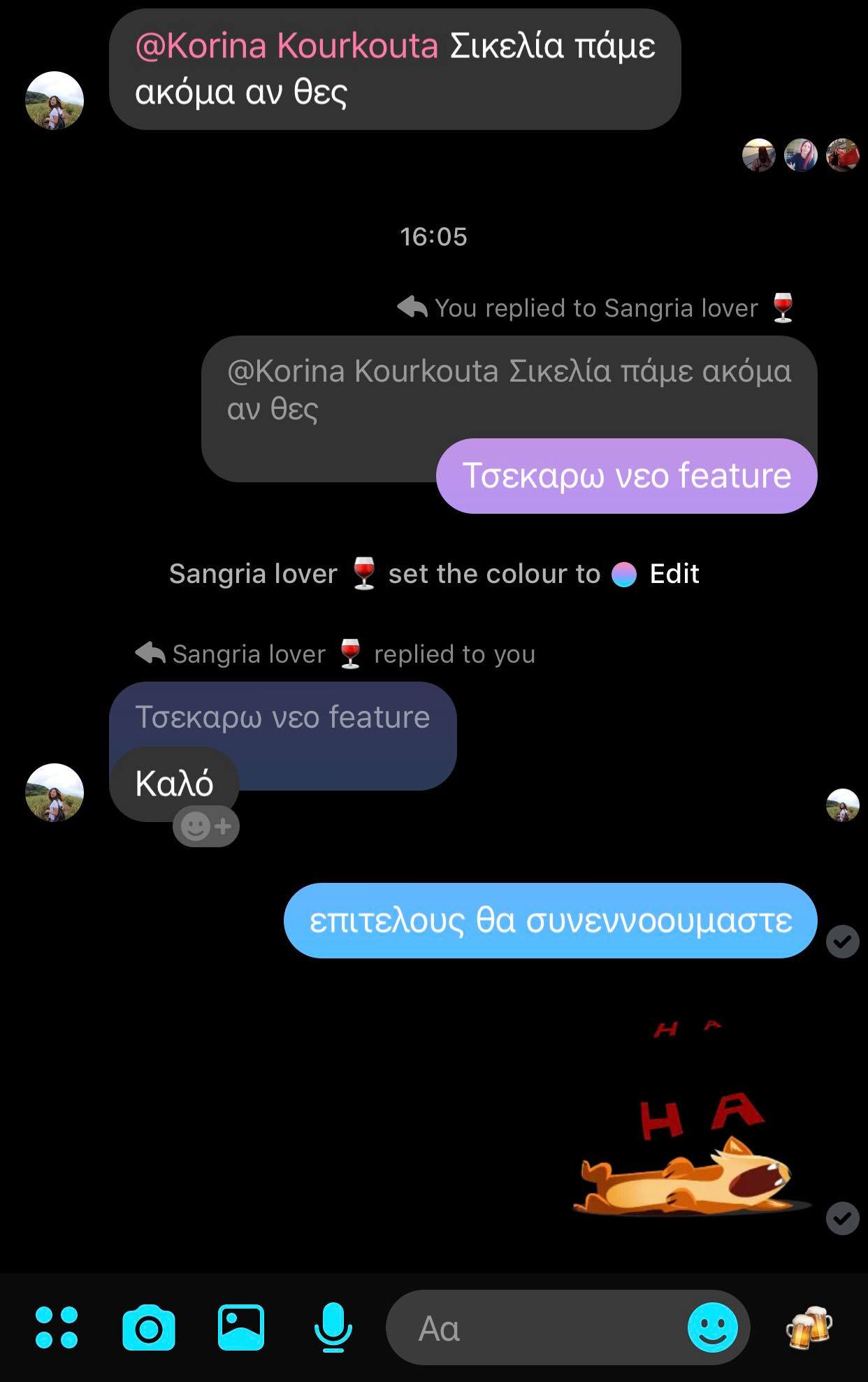The image size is (868, 1382).
Task: Focus the Aa message input field
Action: point(531,1329)
